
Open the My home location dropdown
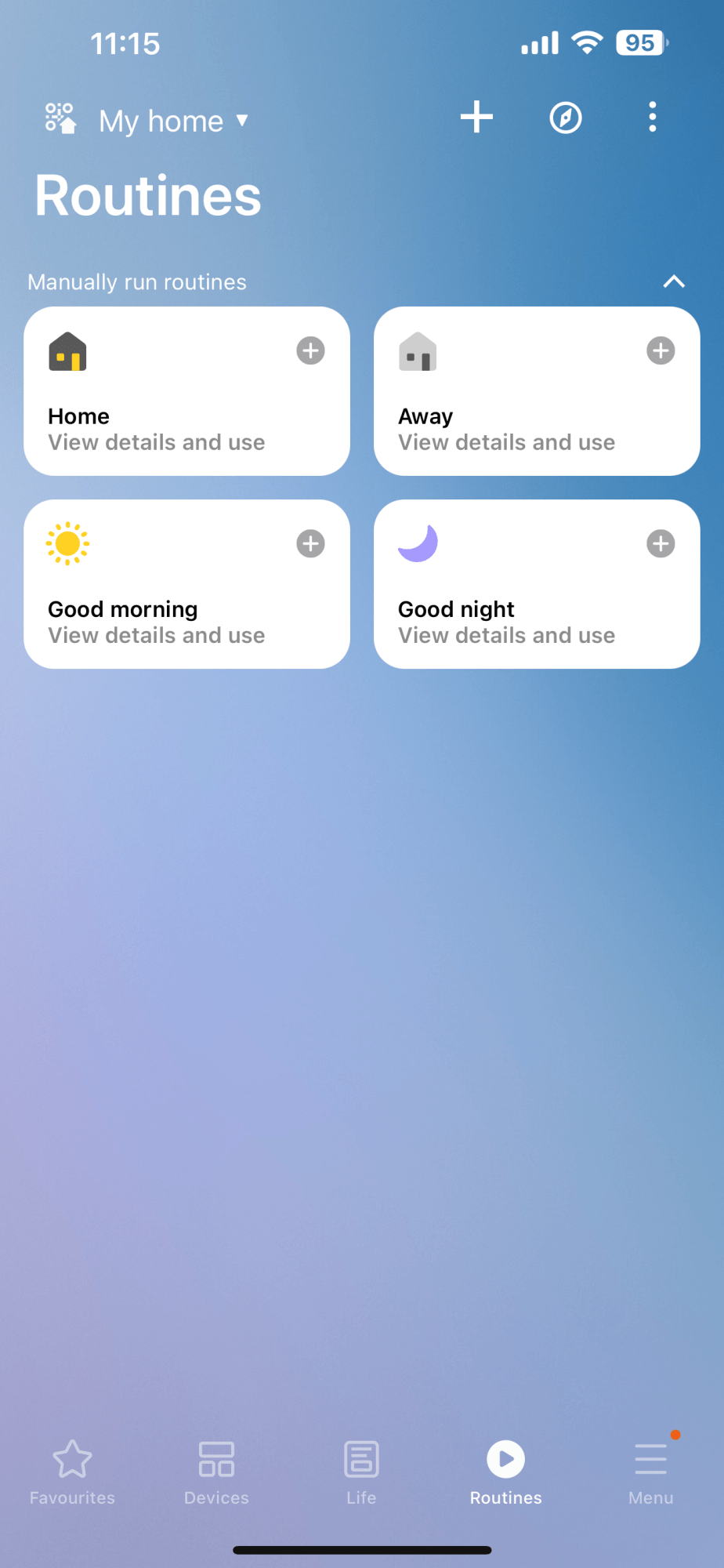172,121
